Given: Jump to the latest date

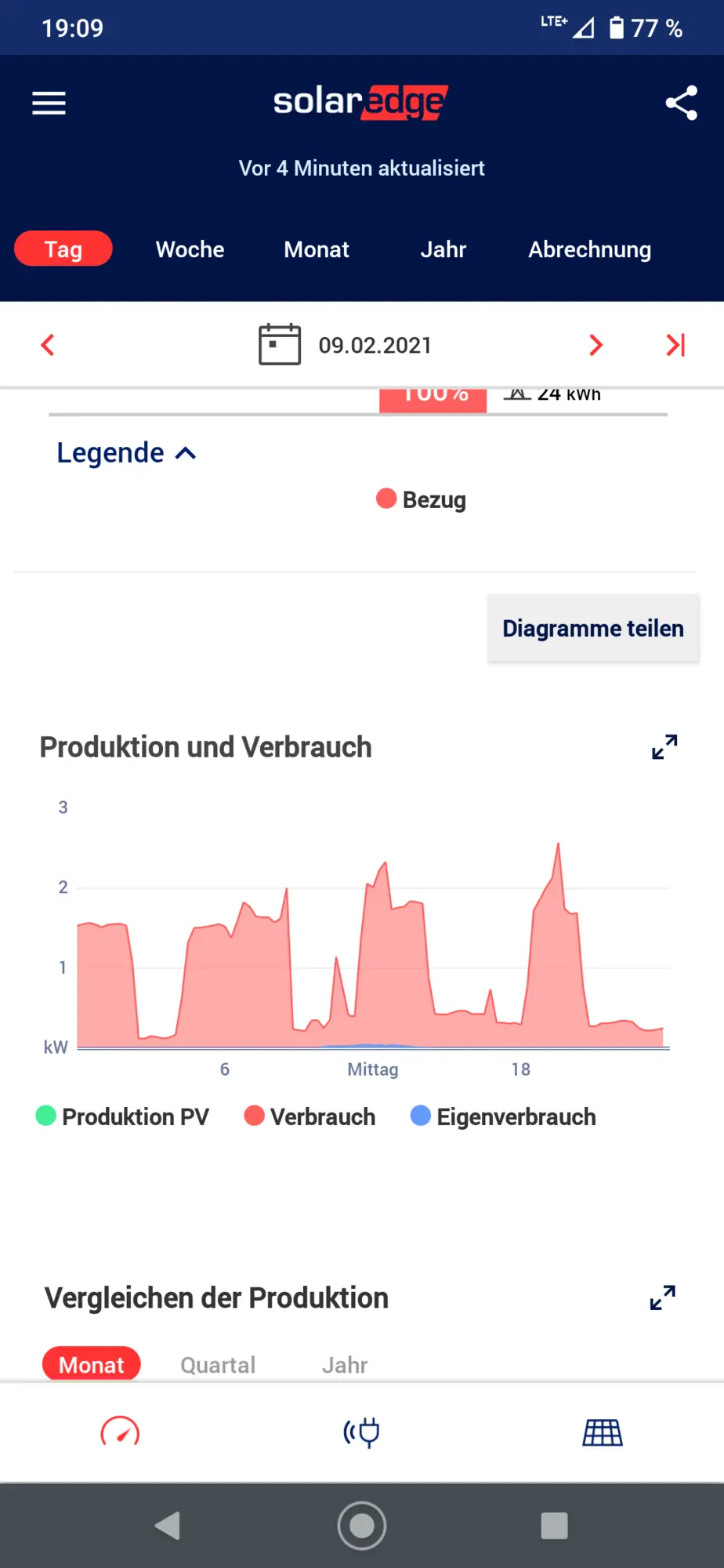Looking at the screenshot, I should pos(675,345).
